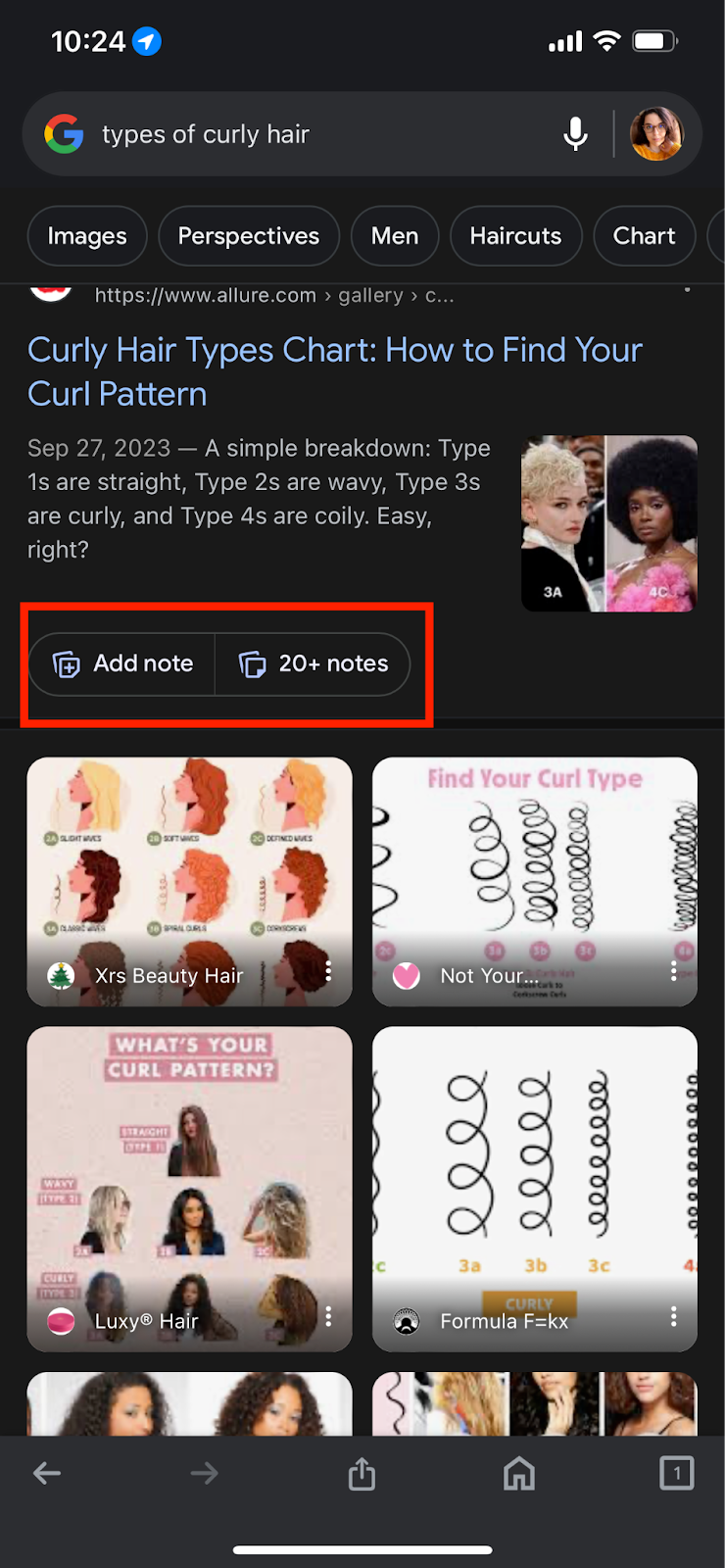This screenshot has width=725, height=1568.
Task: Open the tab switcher showing 1 tab
Action: click(676, 1473)
